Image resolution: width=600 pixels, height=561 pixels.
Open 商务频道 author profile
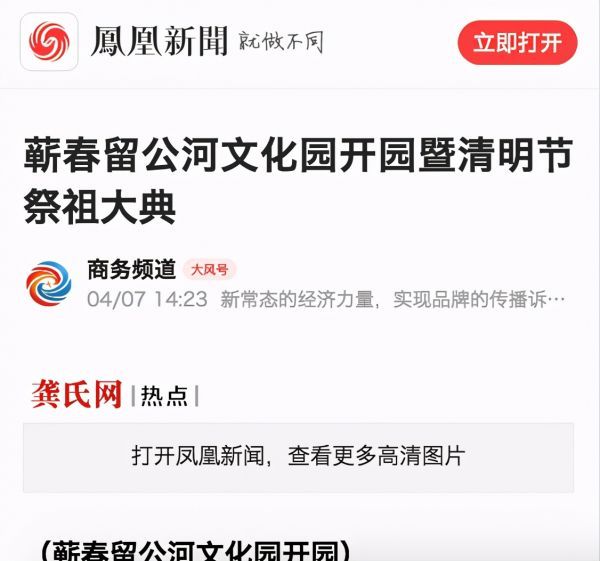coord(131,269)
